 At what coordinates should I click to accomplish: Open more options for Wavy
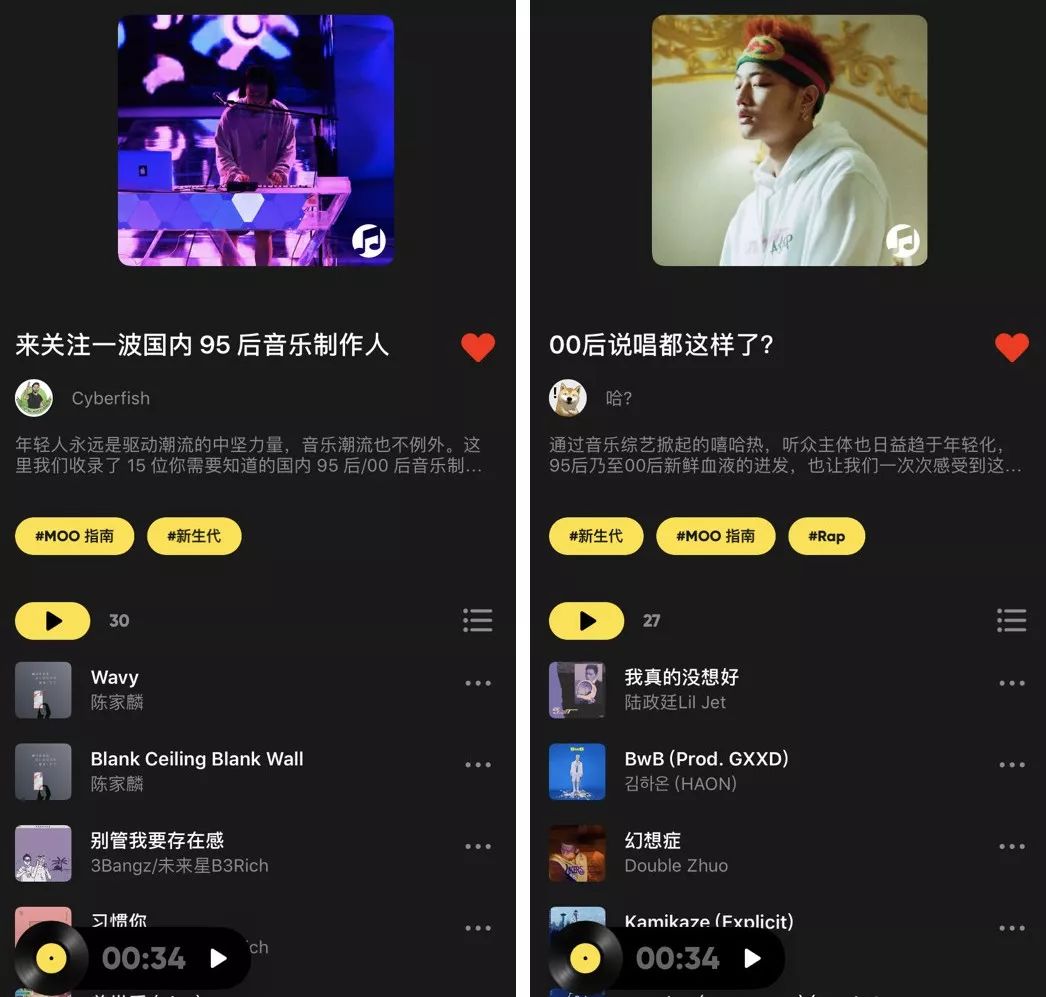pyautogui.click(x=478, y=684)
